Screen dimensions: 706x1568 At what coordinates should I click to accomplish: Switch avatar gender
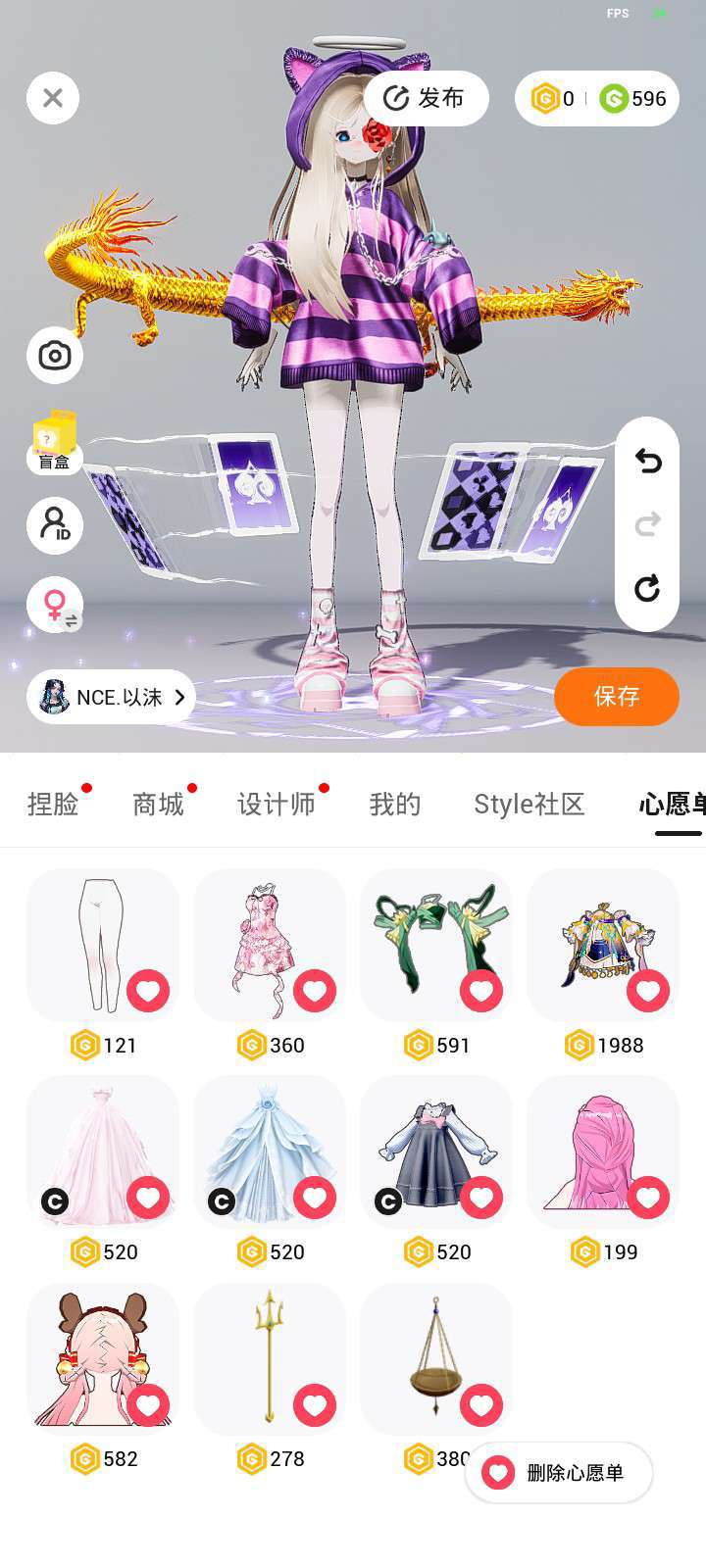(56, 605)
